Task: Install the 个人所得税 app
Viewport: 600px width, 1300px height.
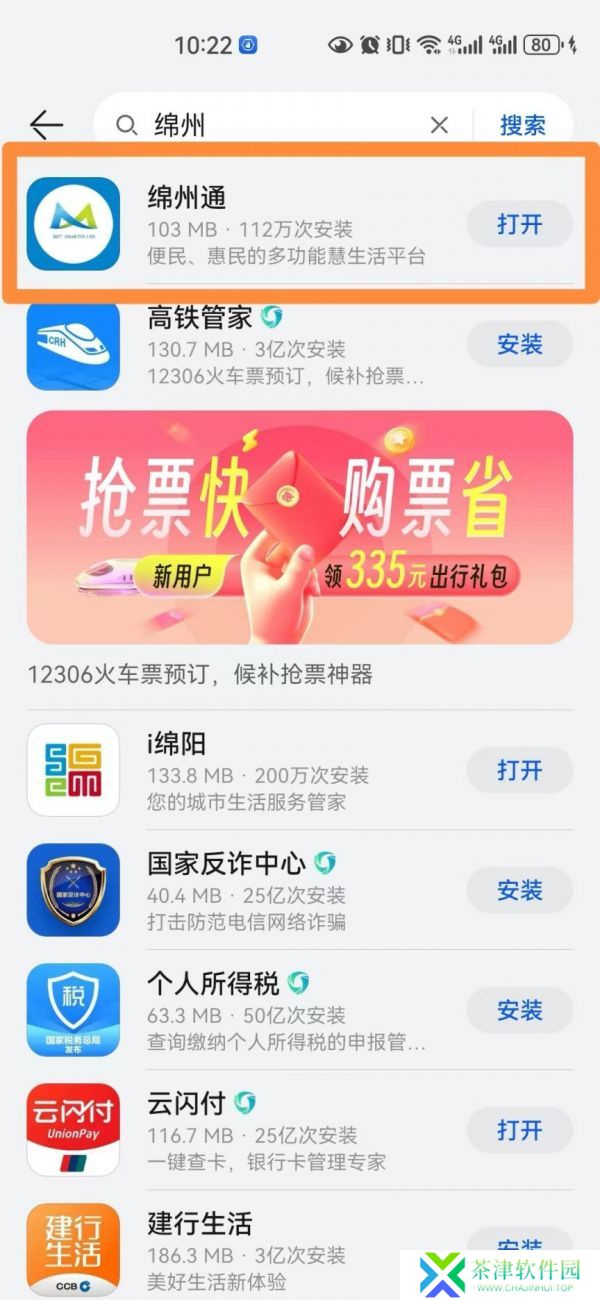Action: (x=519, y=1010)
